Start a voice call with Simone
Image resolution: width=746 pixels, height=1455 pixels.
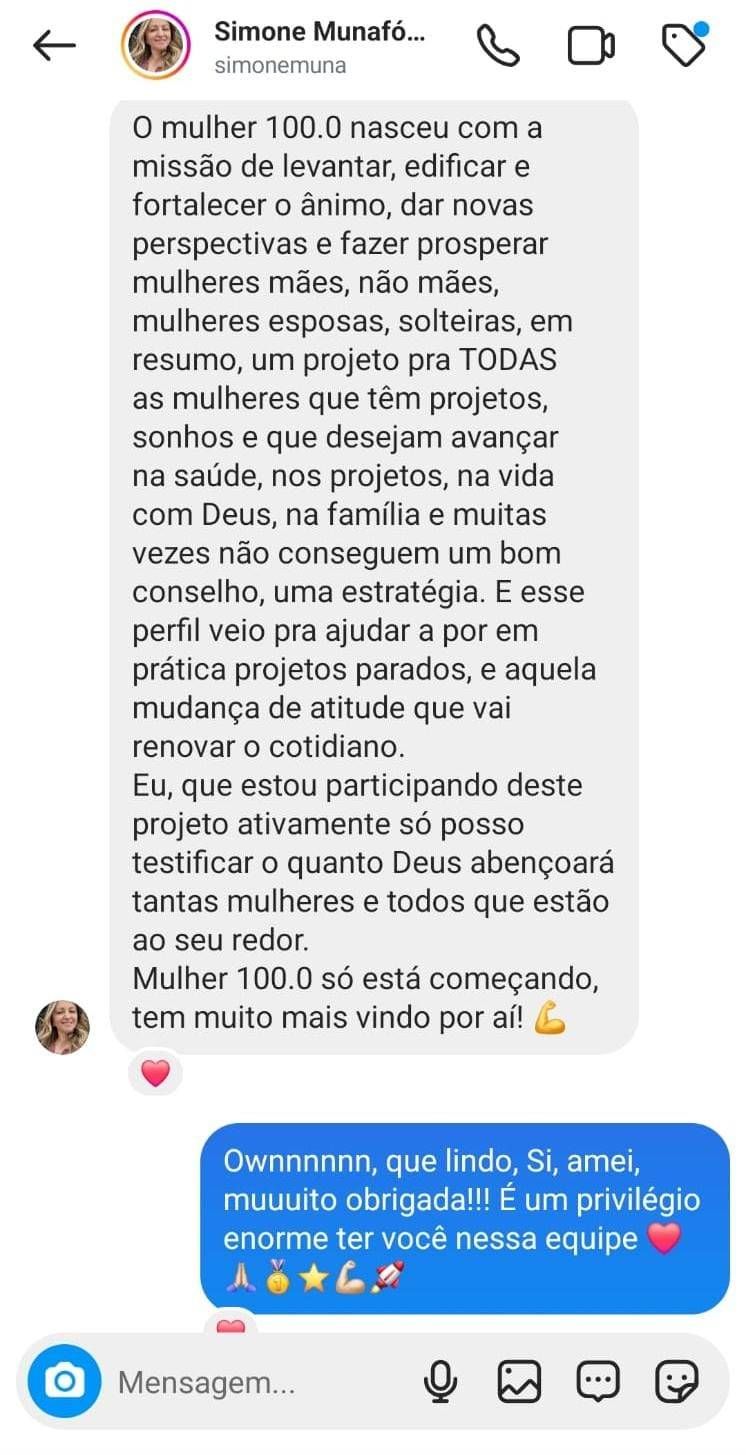pyautogui.click(x=497, y=46)
